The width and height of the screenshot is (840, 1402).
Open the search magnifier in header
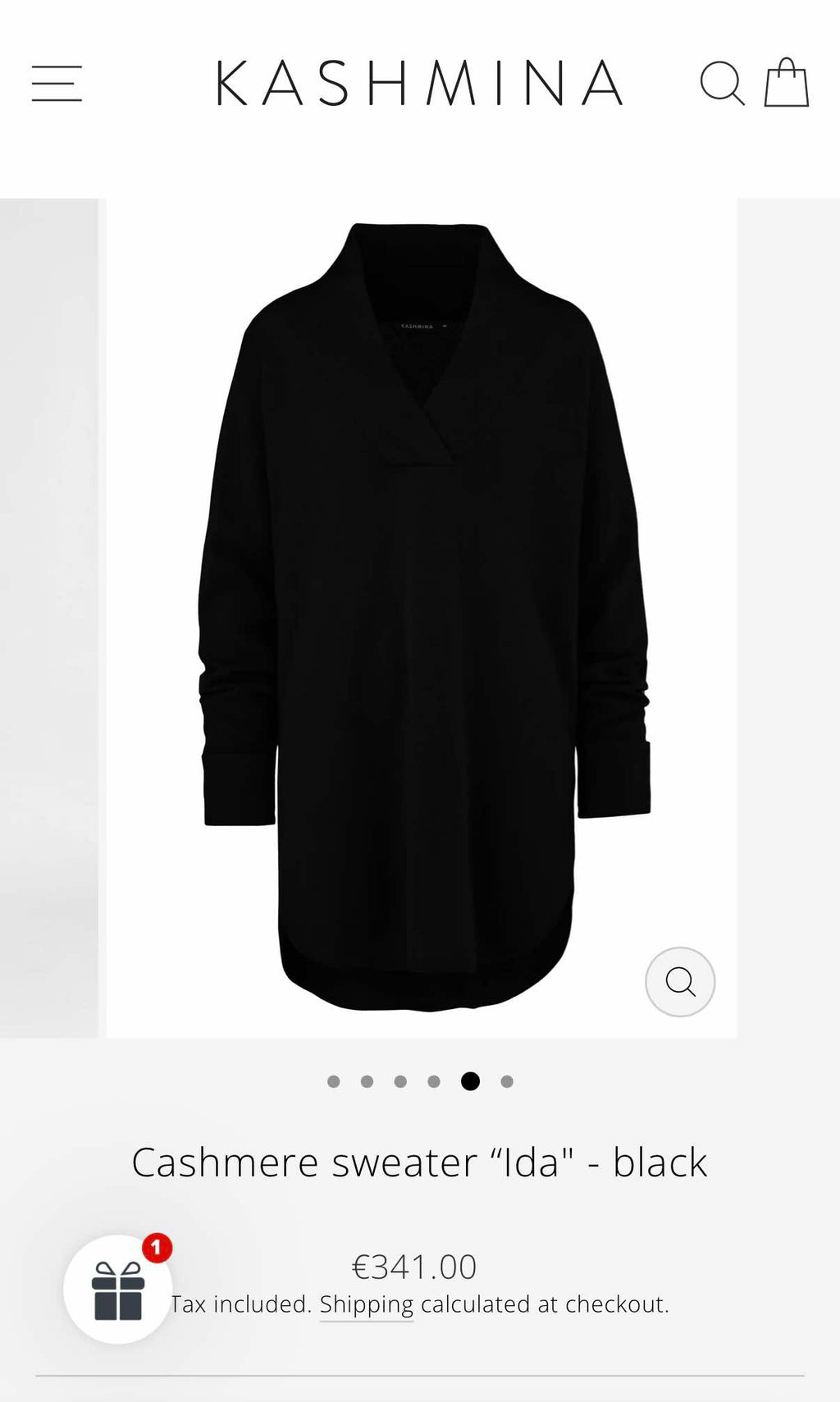[722, 83]
